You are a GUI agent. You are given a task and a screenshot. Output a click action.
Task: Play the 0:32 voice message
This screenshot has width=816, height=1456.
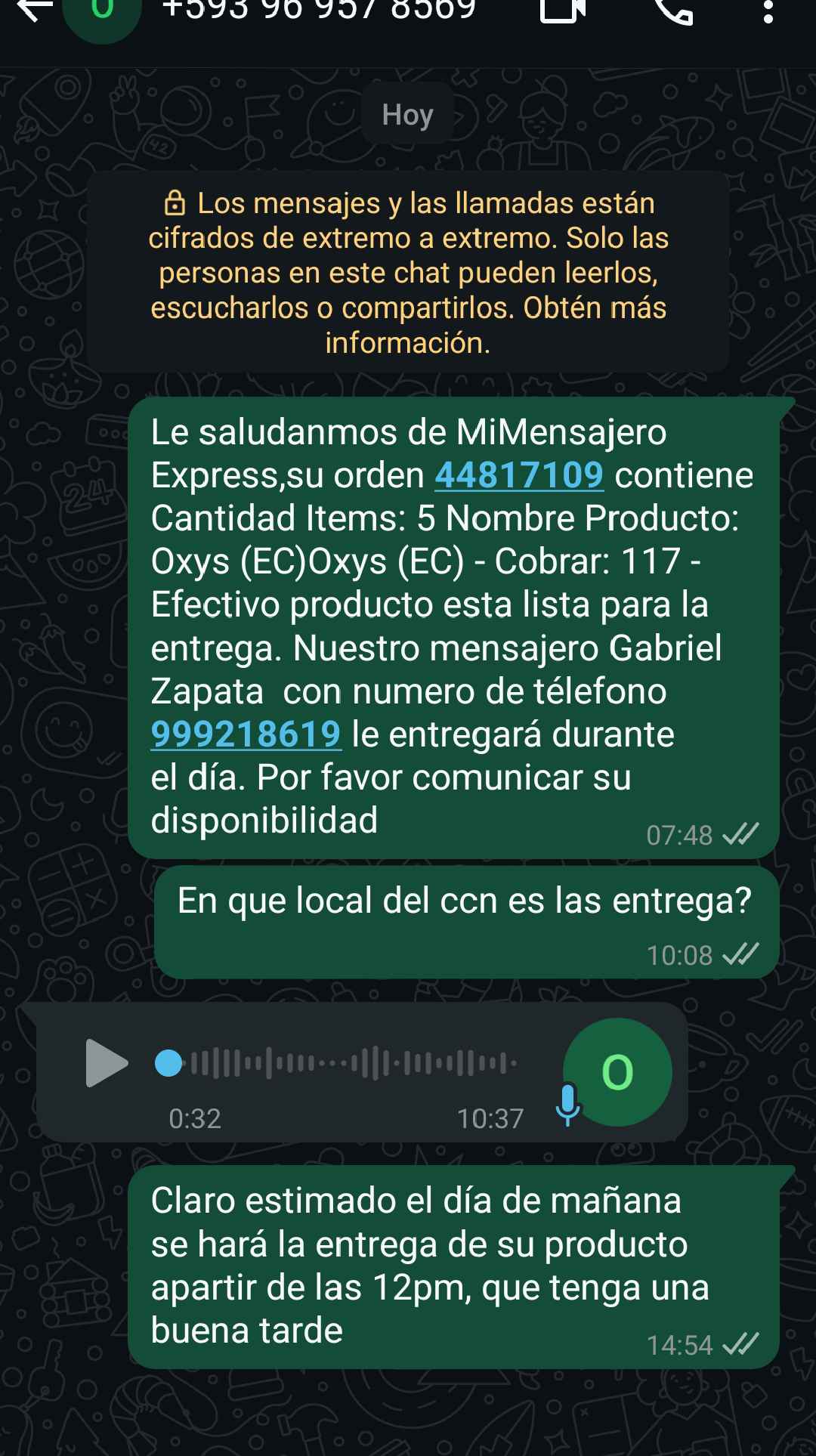pyautogui.click(x=107, y=1062)
